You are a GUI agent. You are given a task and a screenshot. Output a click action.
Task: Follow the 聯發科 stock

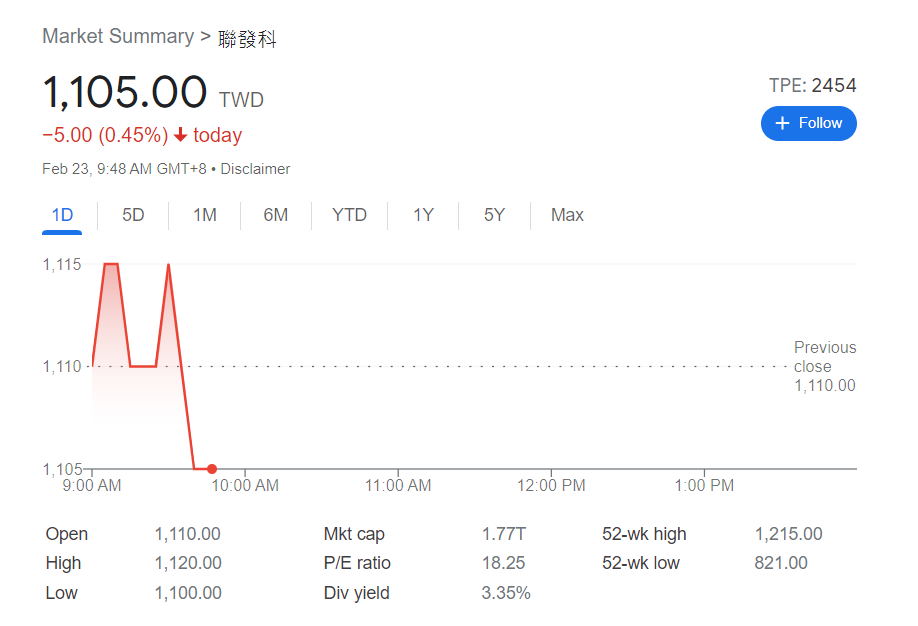(808, 123)
